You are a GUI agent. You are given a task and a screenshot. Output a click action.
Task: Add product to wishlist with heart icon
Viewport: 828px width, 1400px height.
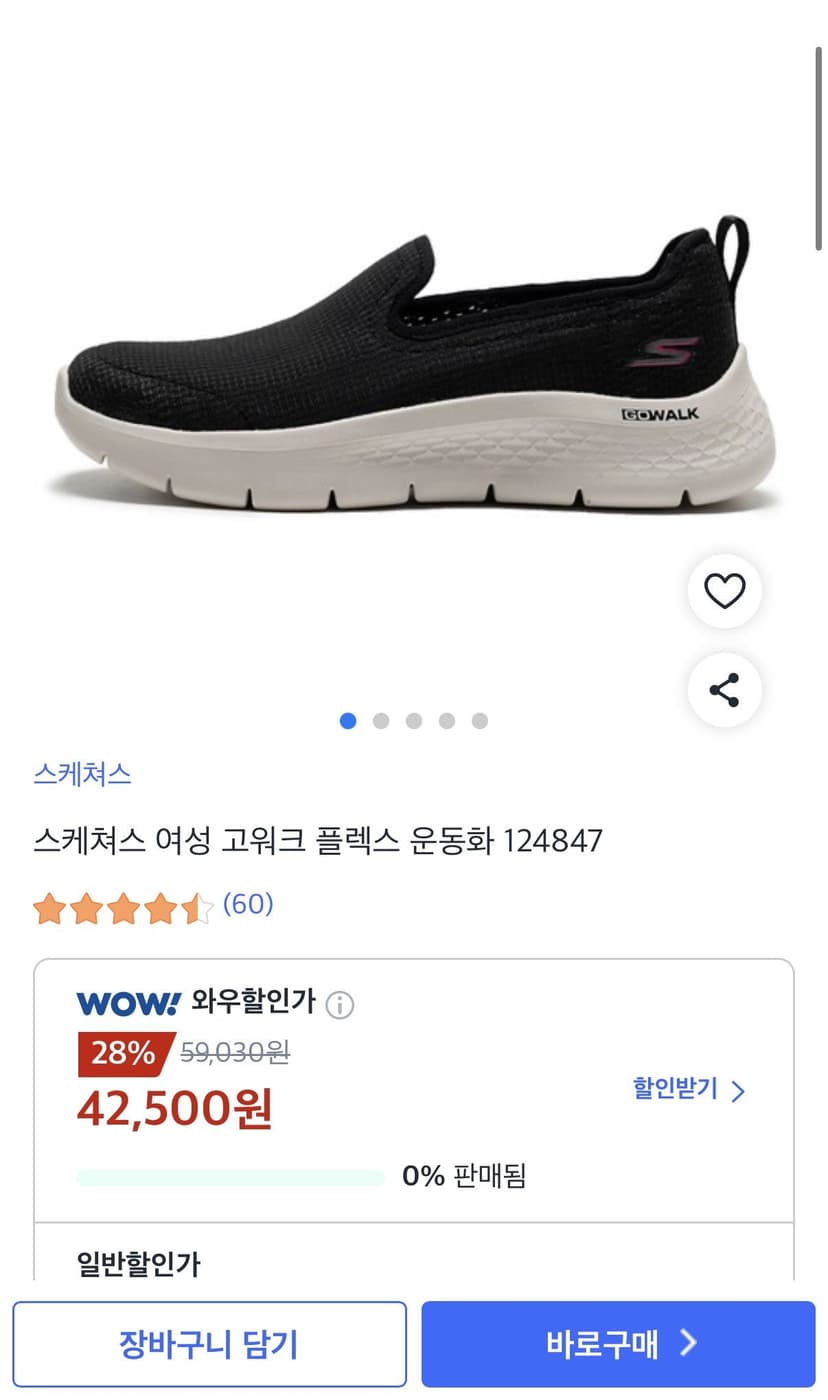[725, 591]
